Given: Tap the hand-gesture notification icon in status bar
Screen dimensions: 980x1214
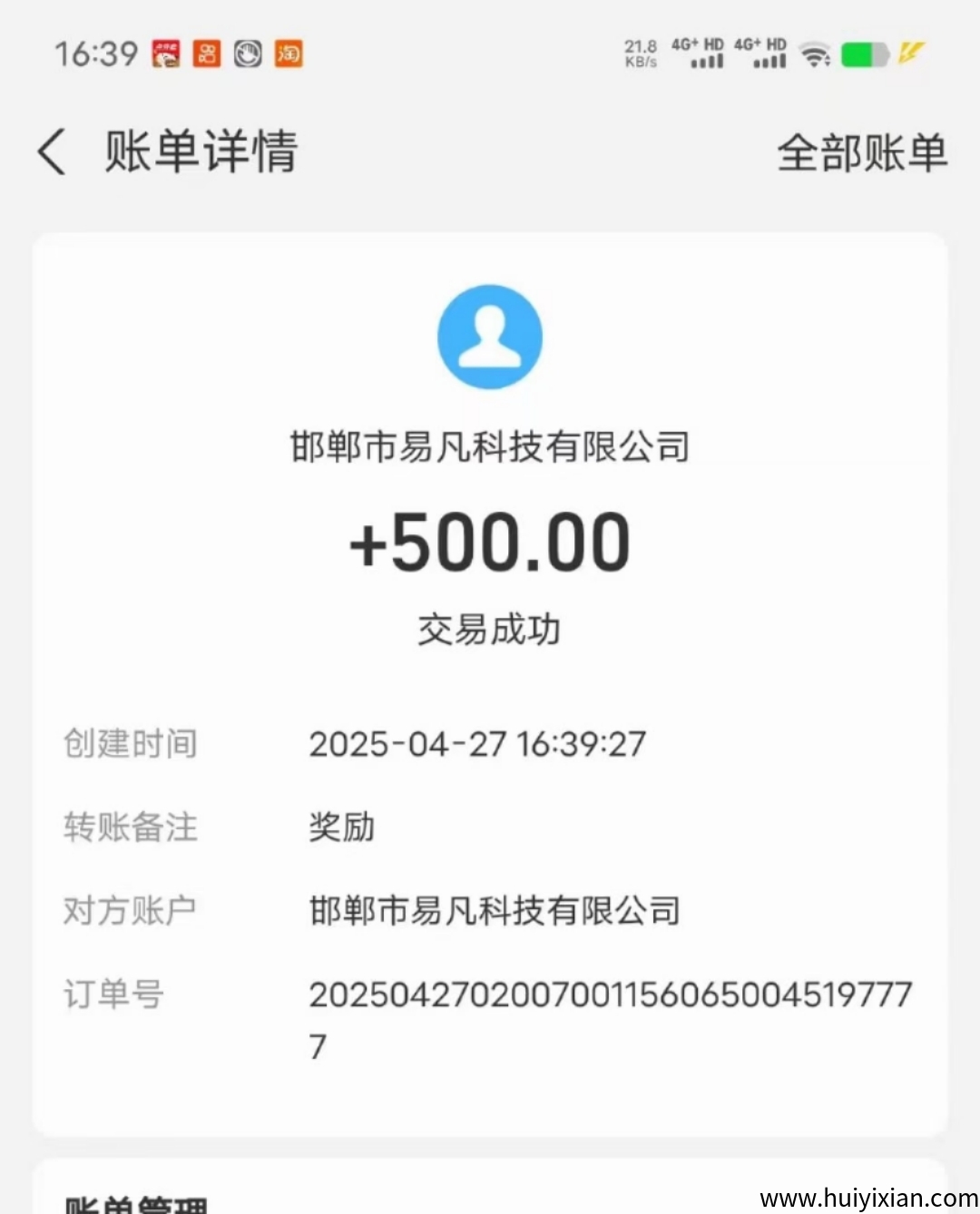Looking at the screenshot, I should tap(248, 54).
